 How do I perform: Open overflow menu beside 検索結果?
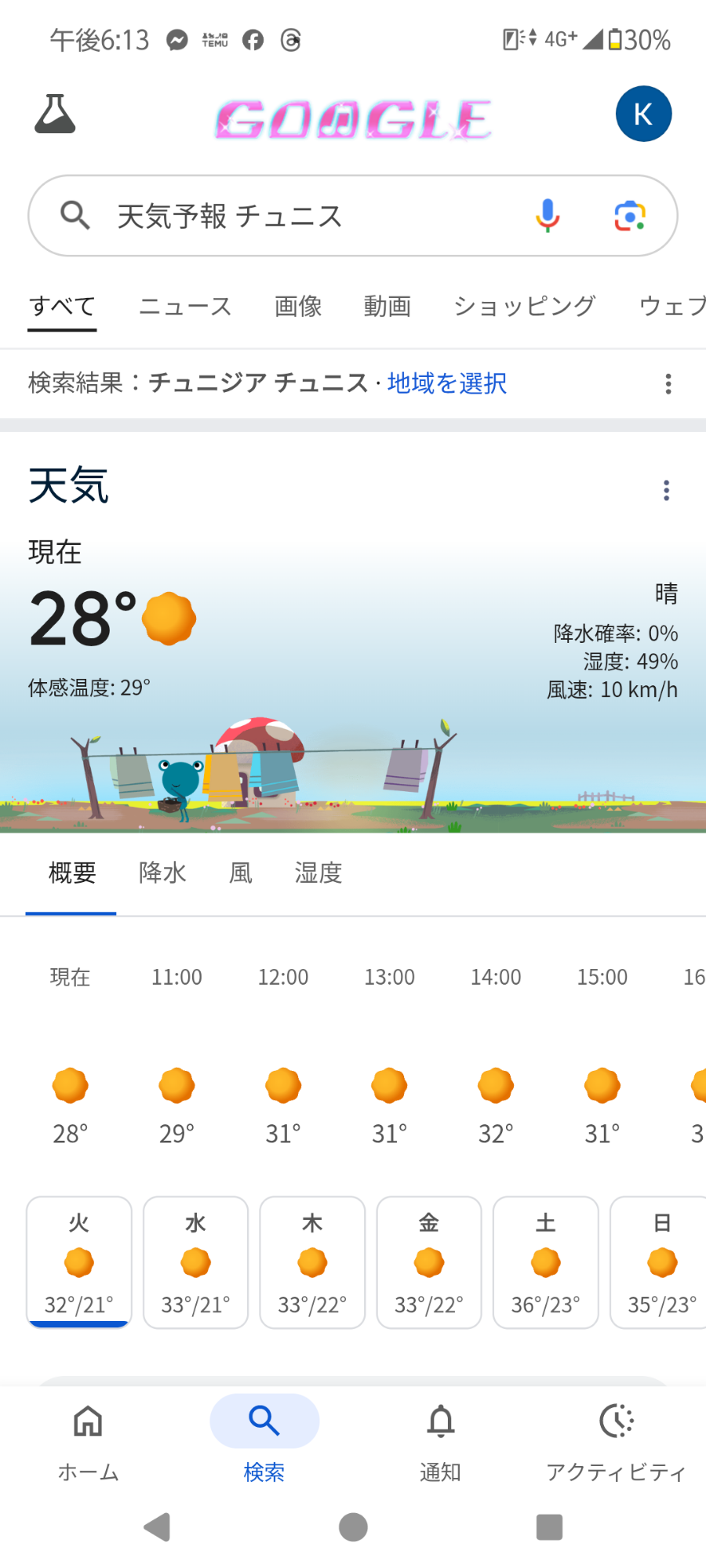tap(668, 383)
